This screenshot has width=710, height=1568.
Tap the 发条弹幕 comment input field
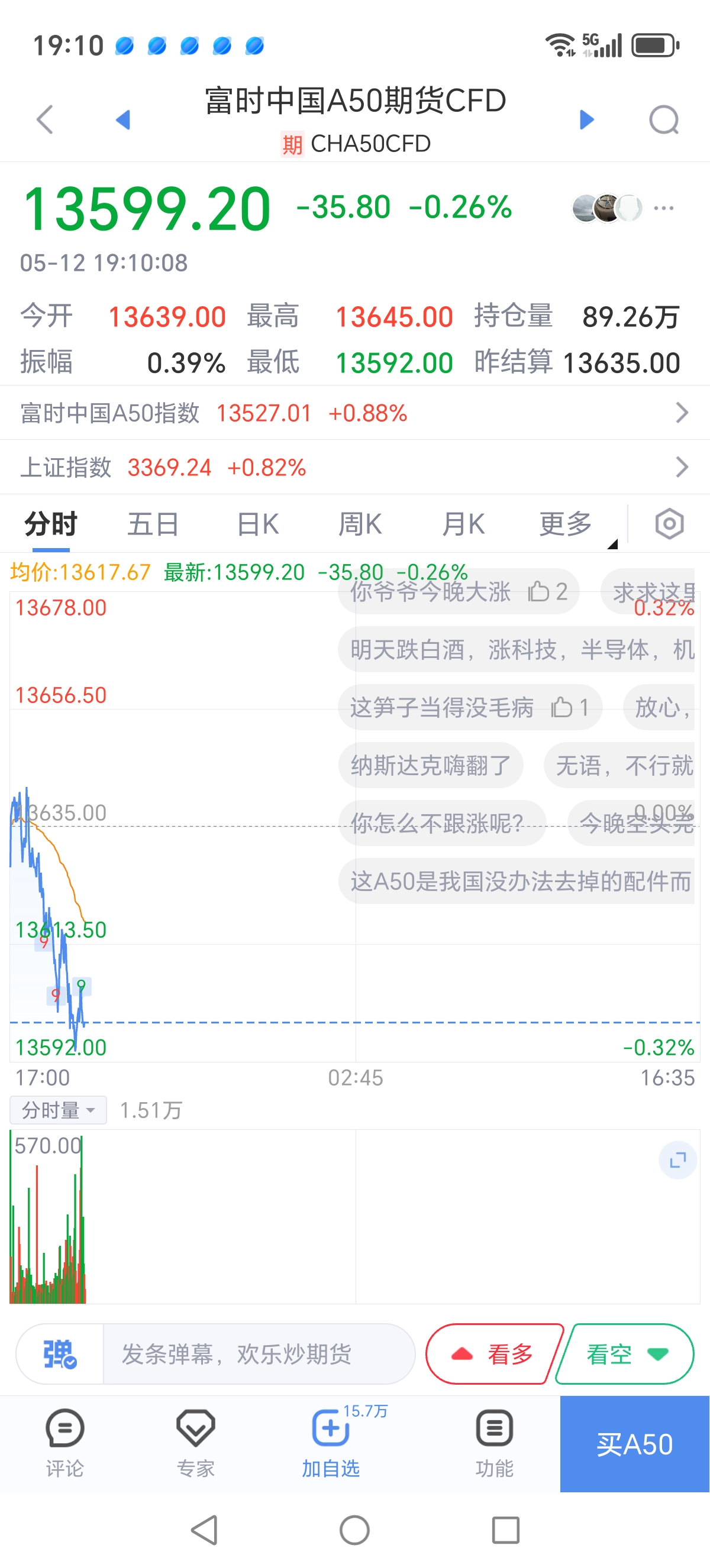click(x=259, y=1354)
